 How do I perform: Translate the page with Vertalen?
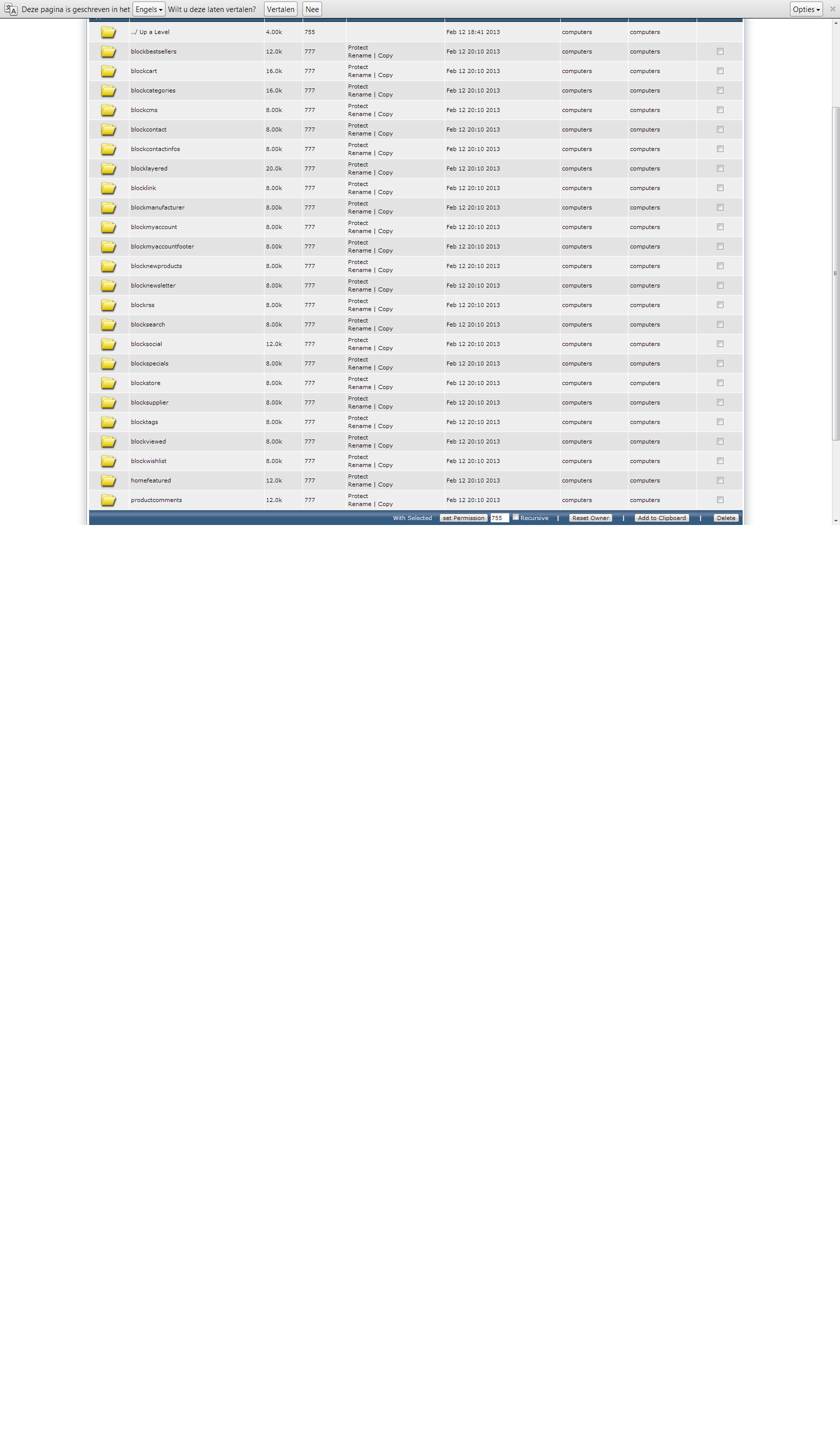pos(280,9)
